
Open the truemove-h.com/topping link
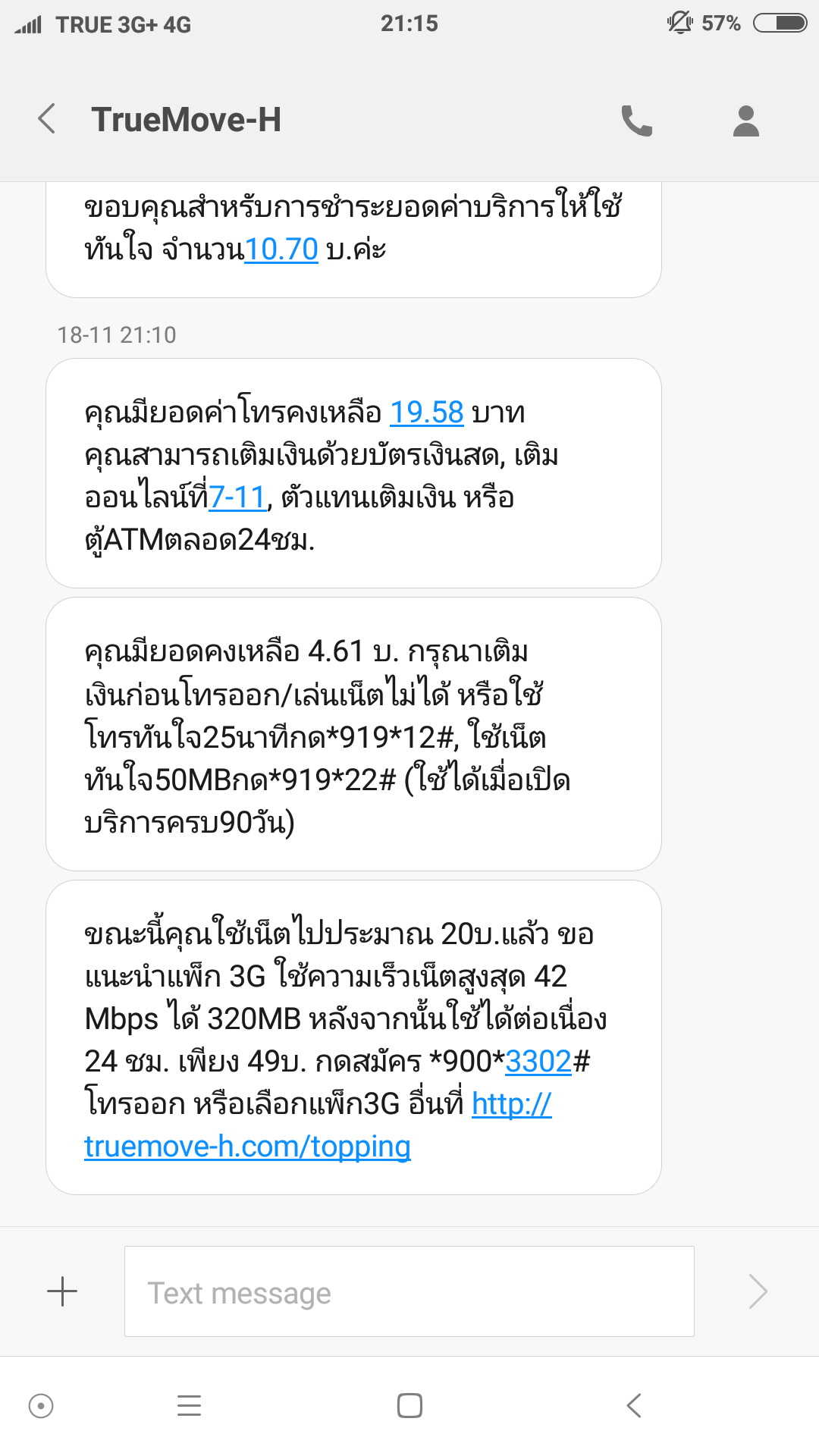(247, 1147)
